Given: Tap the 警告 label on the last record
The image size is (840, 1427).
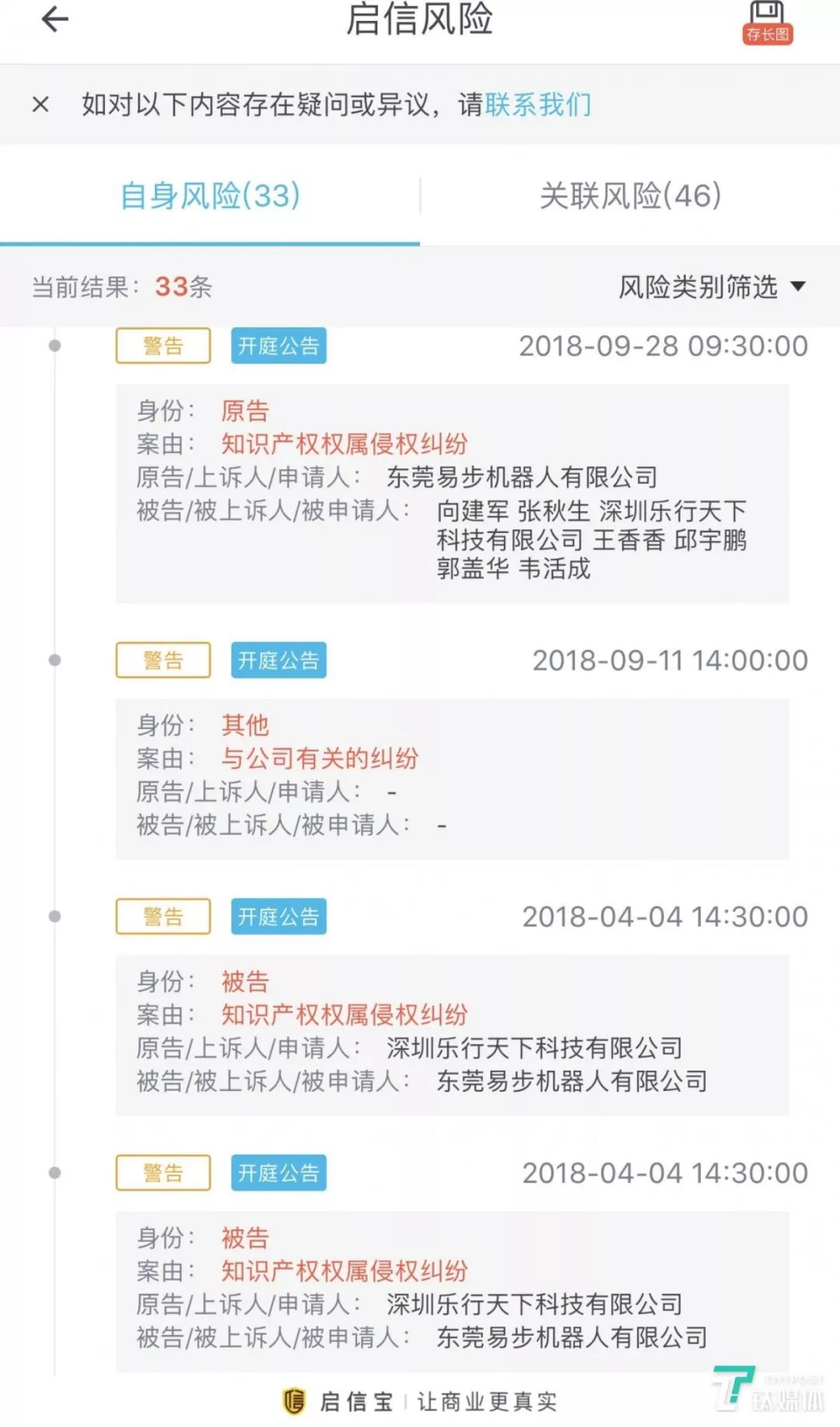Looking at the screenshot, I should [x=162, y=1173].
